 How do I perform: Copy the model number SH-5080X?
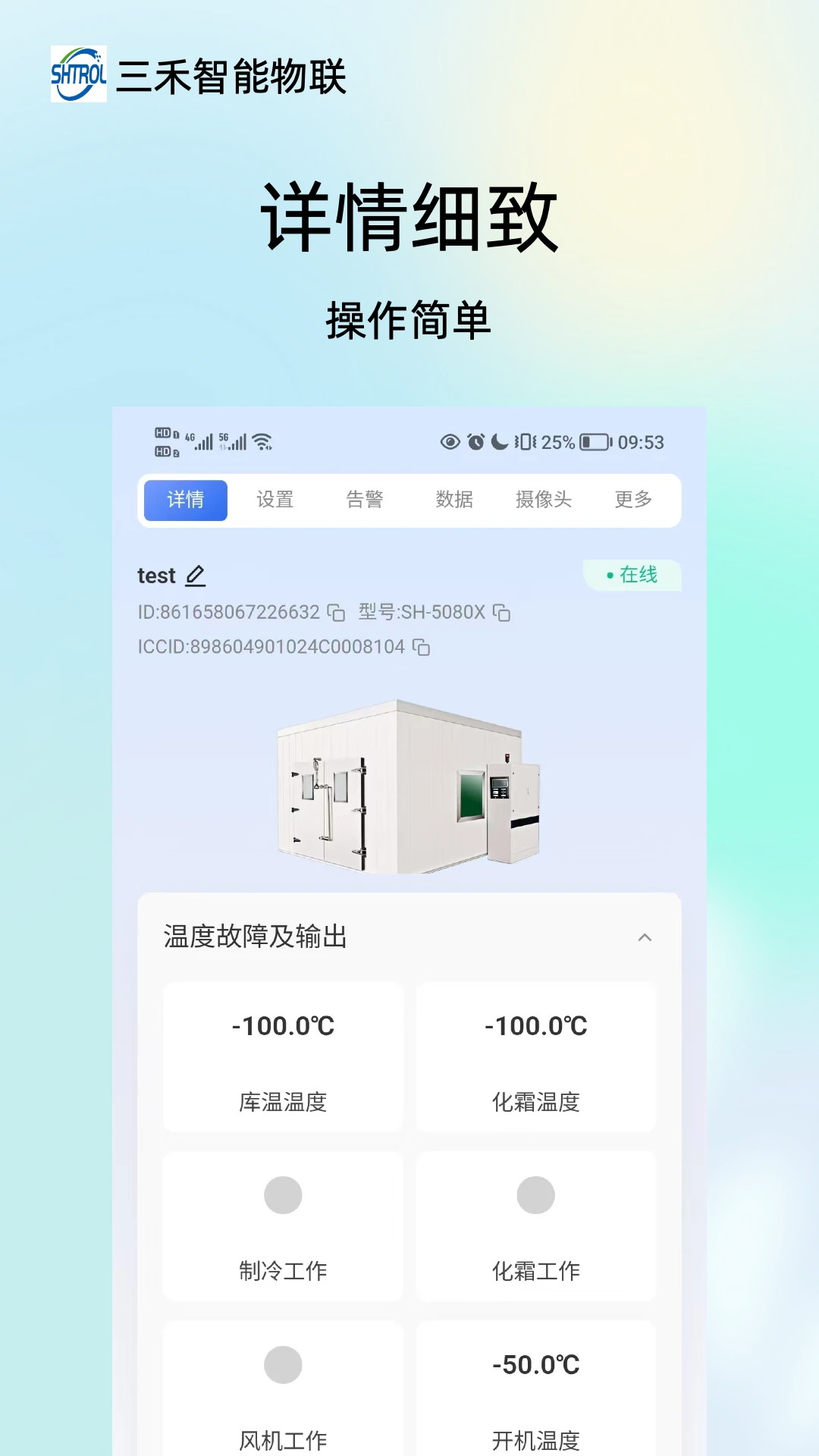pyautogui.click(x=501, y=612)
